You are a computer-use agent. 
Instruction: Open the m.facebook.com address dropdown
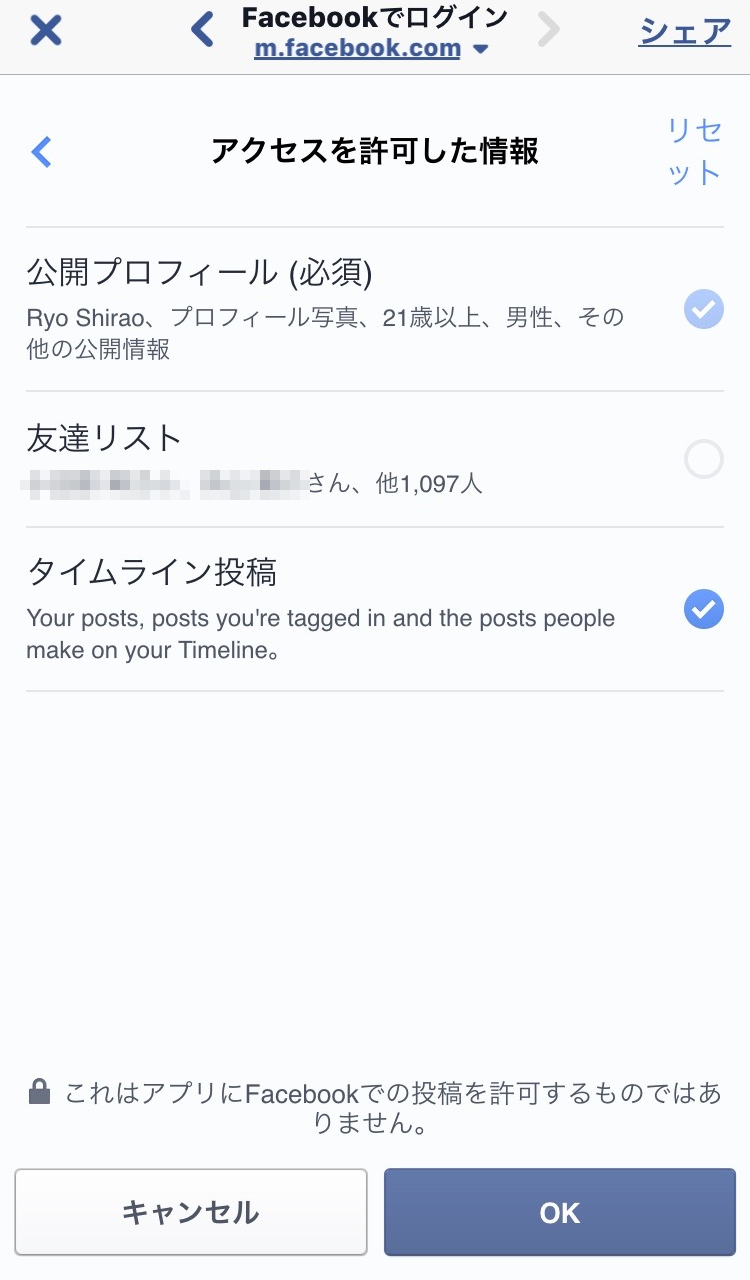[x=371, y=48]
